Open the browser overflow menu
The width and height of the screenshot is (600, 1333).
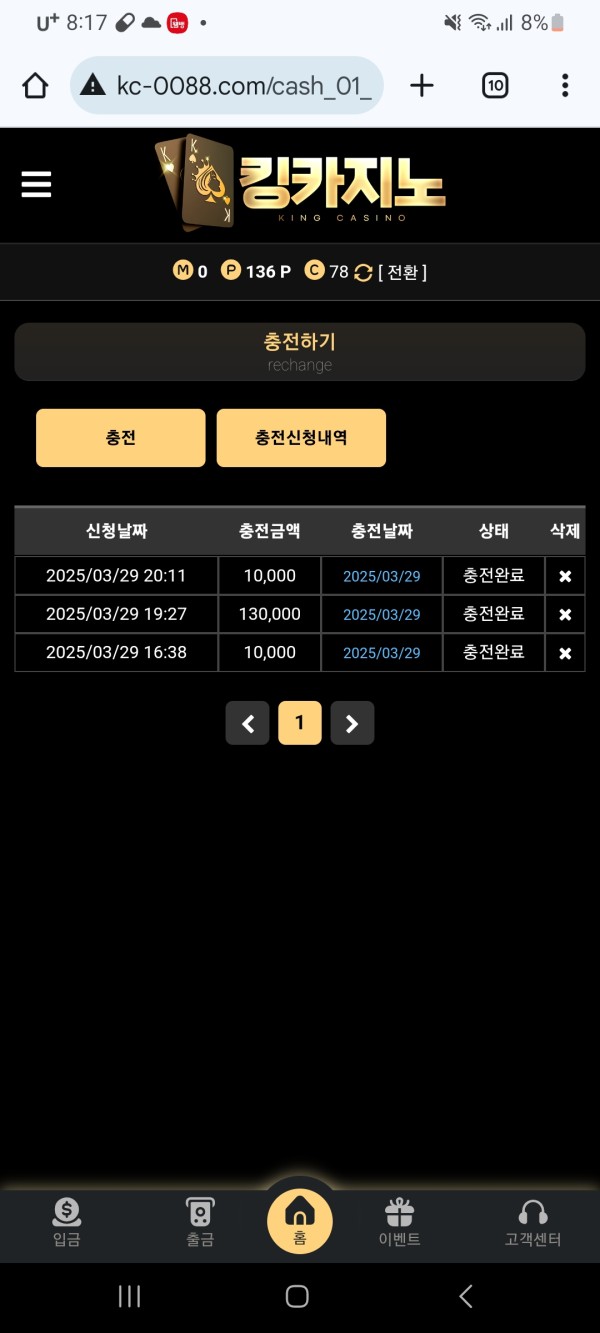[x=565, y=86]
